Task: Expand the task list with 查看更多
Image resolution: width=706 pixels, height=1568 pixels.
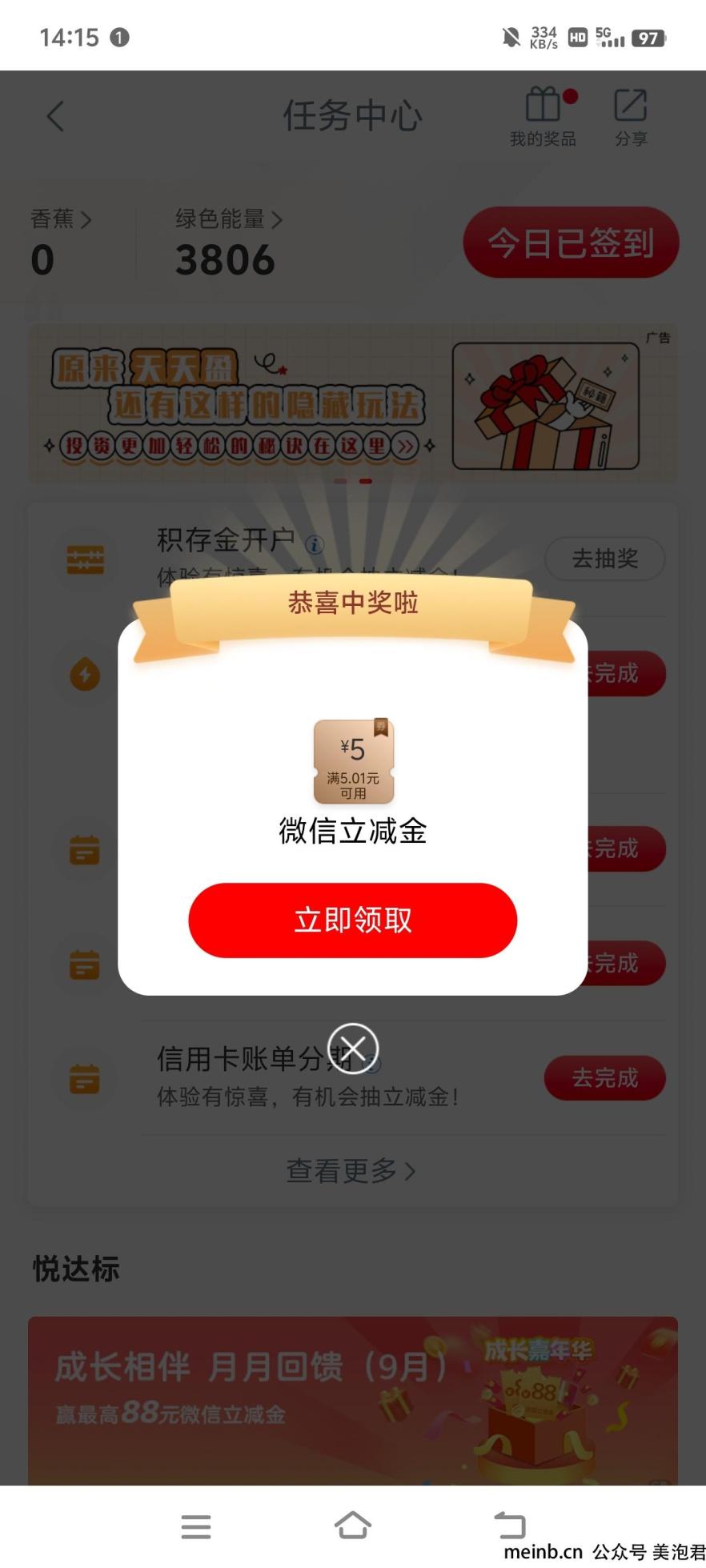Action: 351,1171
